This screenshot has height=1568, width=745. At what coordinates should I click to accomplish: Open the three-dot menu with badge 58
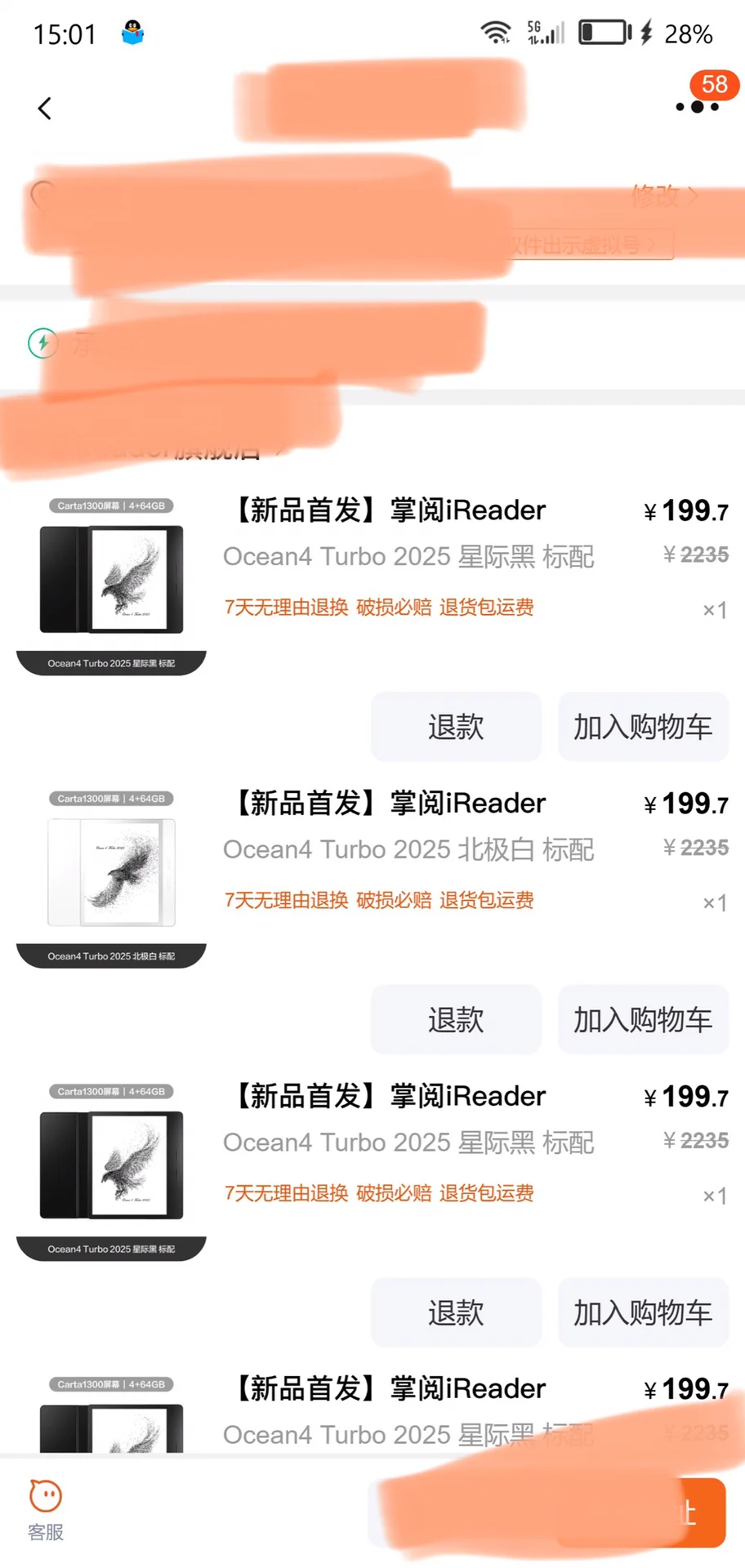point(697,106)
